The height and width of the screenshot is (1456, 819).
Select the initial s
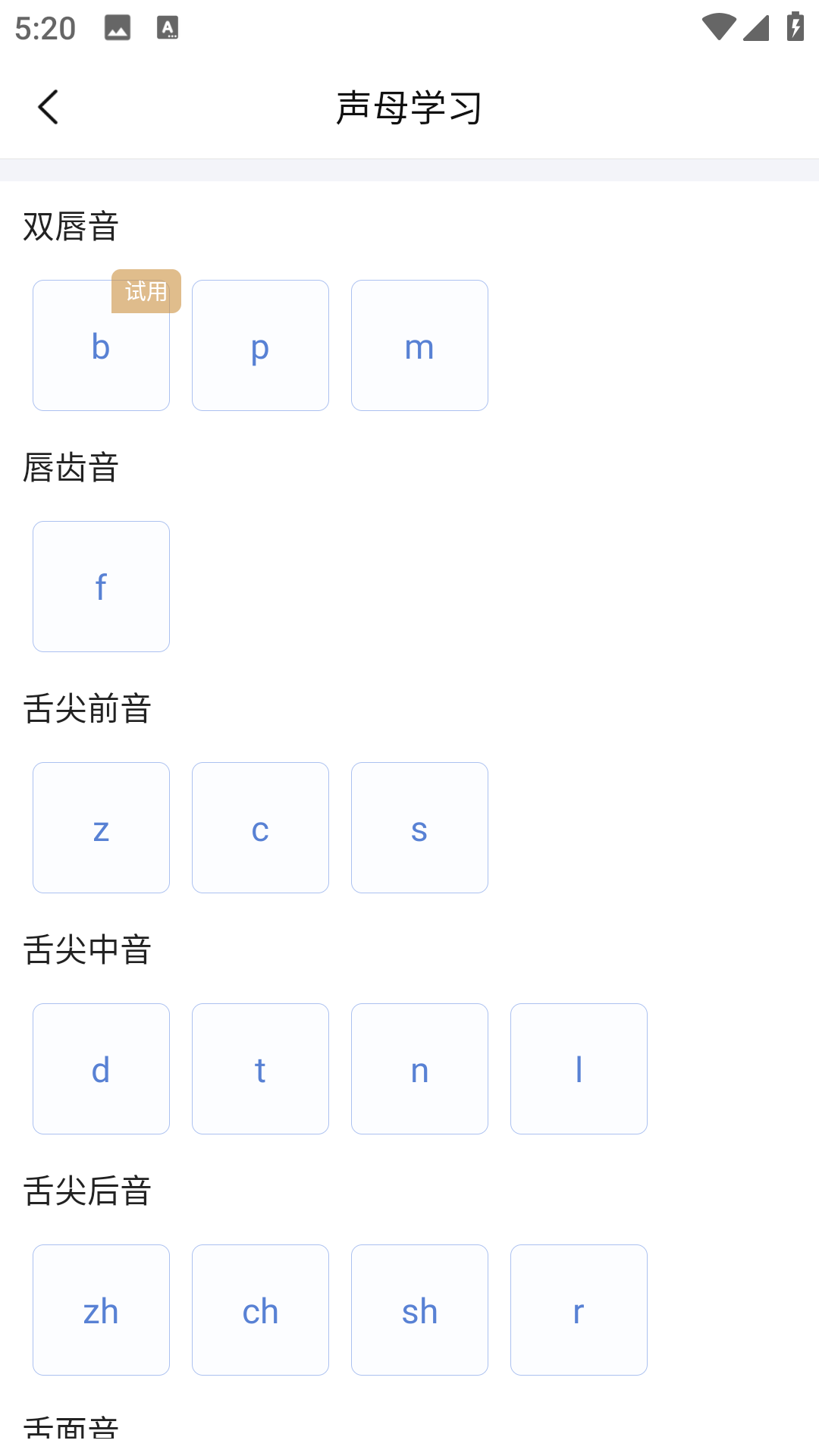click(419, 827)
